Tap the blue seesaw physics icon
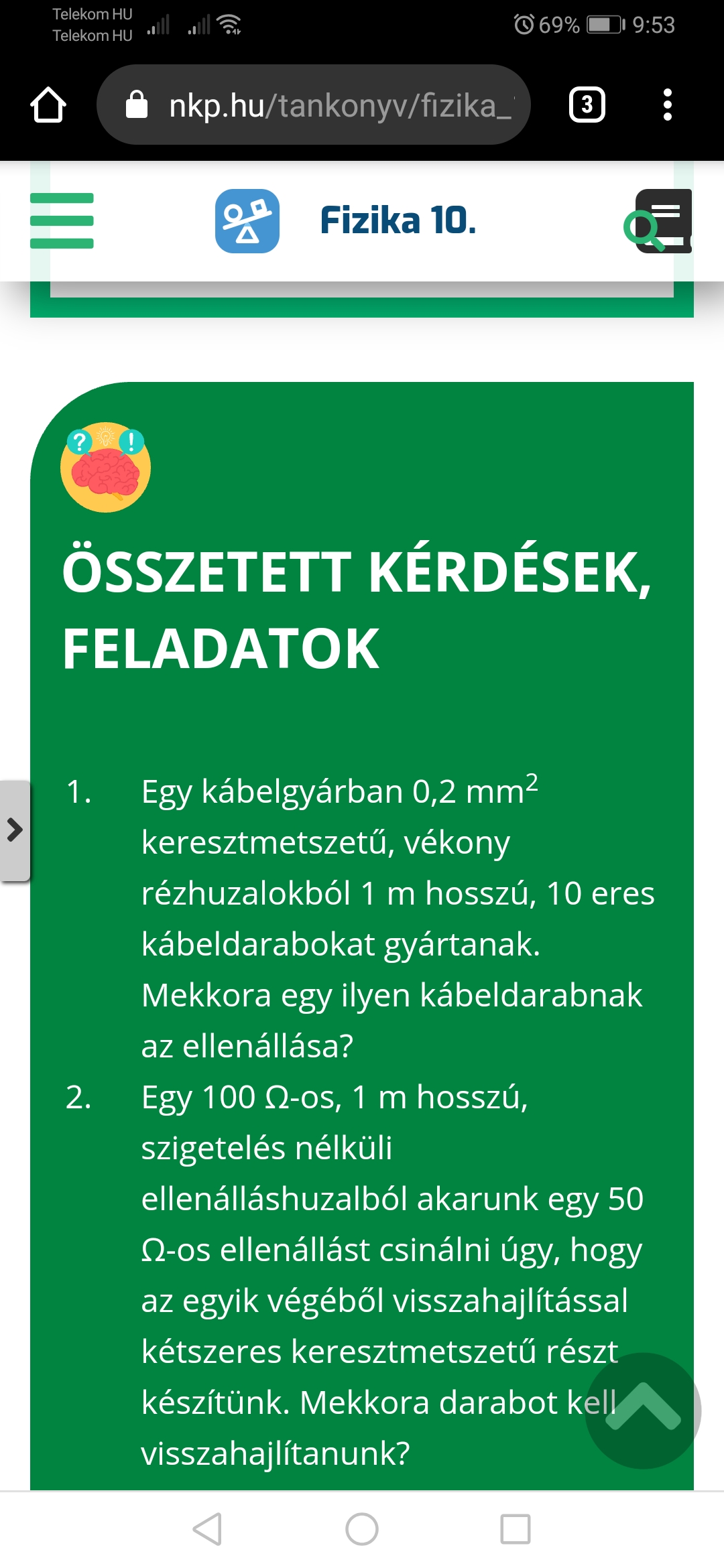The image size is (724, 1568). click(247, 221)
